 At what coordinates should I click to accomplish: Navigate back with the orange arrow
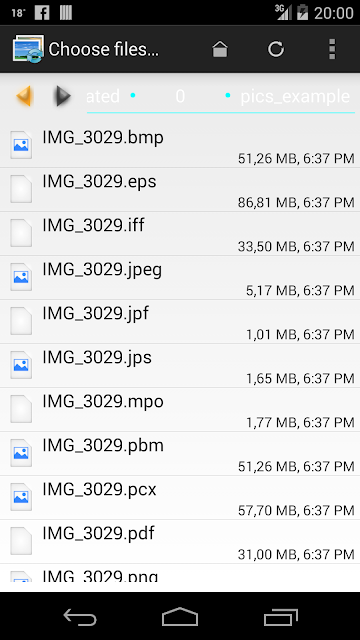(25, 97)
